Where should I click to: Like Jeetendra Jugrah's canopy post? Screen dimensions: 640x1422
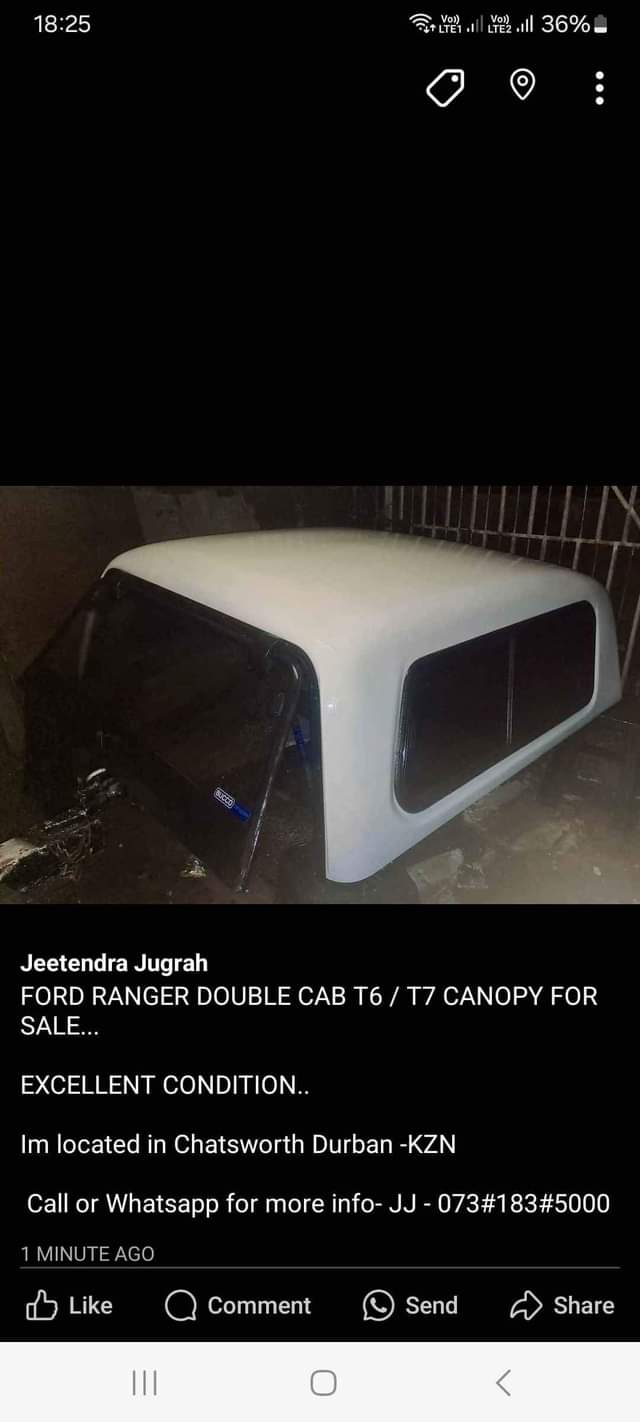coord(70,1305)
